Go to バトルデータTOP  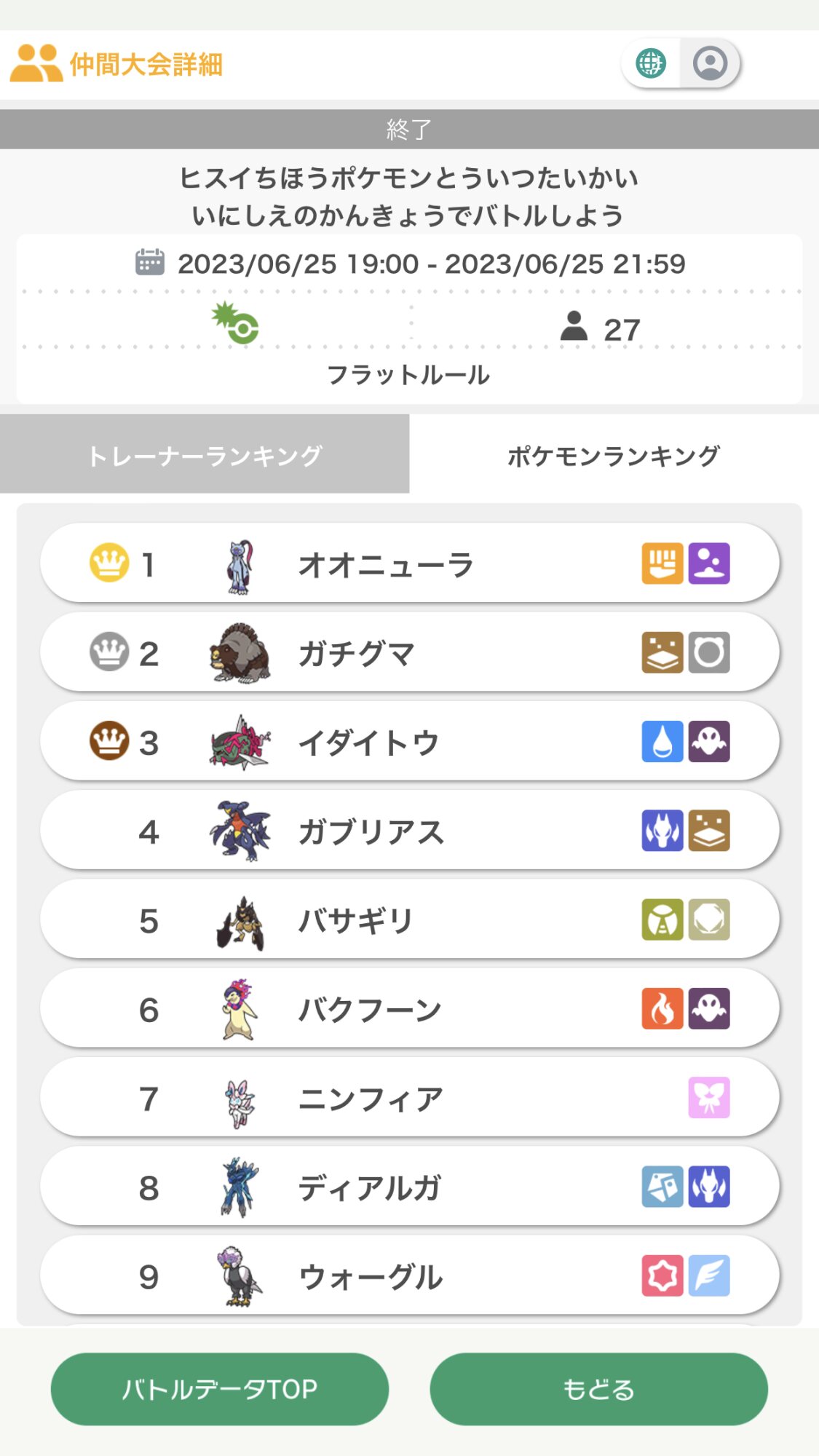pos(219,1389)
